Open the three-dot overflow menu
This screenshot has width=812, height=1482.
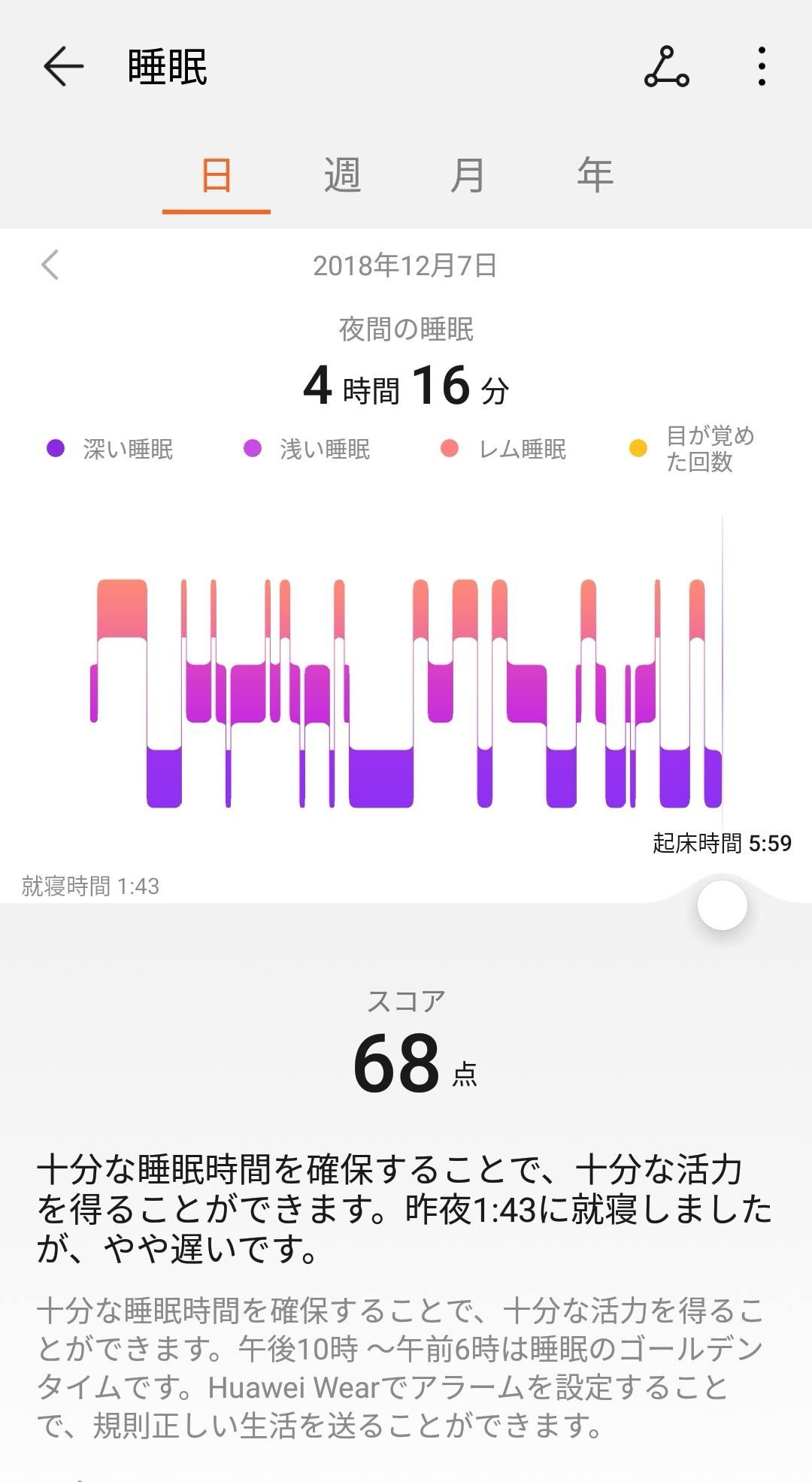pos(762,67)
